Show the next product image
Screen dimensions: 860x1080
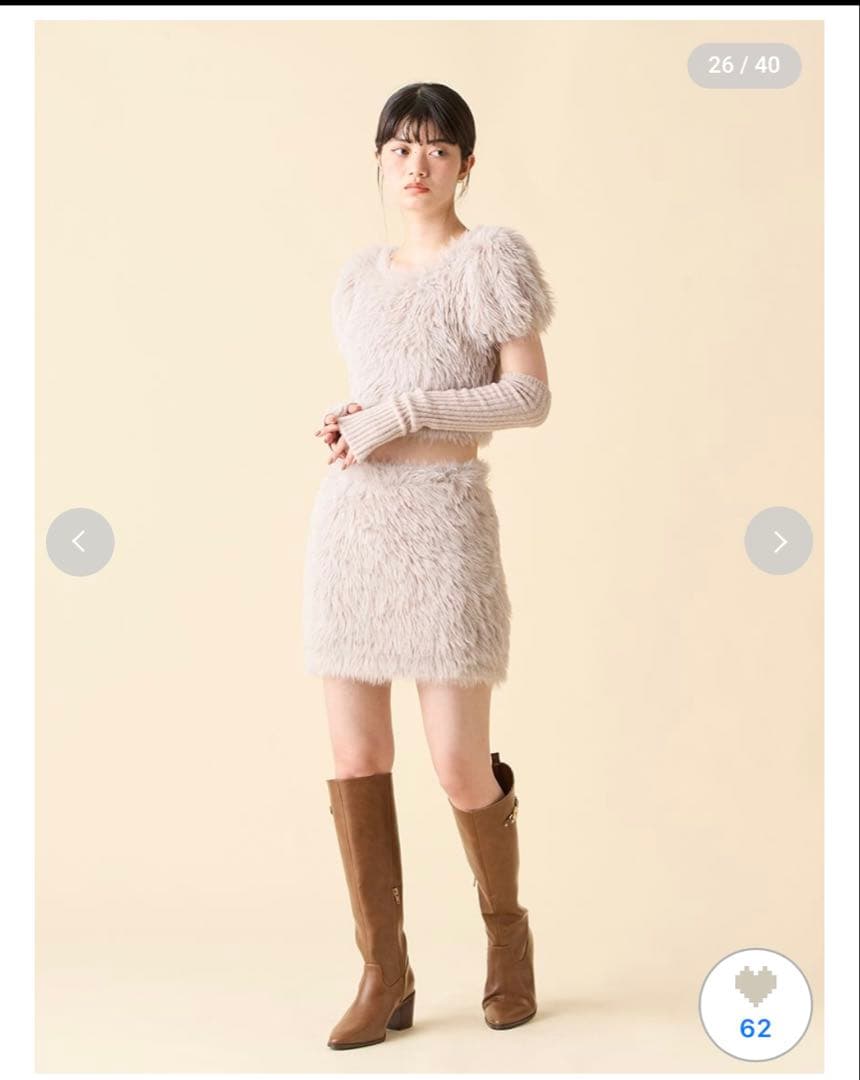pyautogui.click(x=778, y=541)
